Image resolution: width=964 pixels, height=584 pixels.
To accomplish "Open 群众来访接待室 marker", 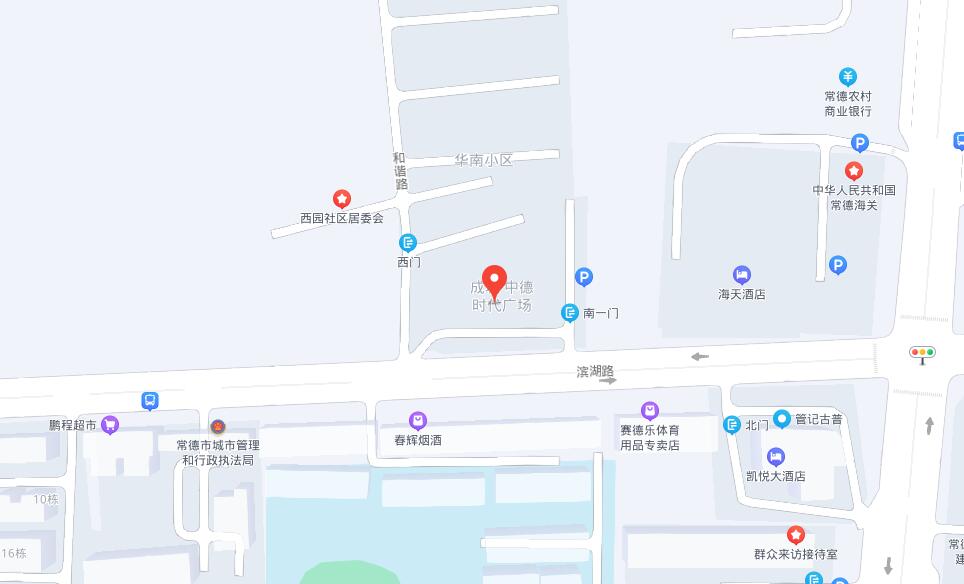I will 795,535.
